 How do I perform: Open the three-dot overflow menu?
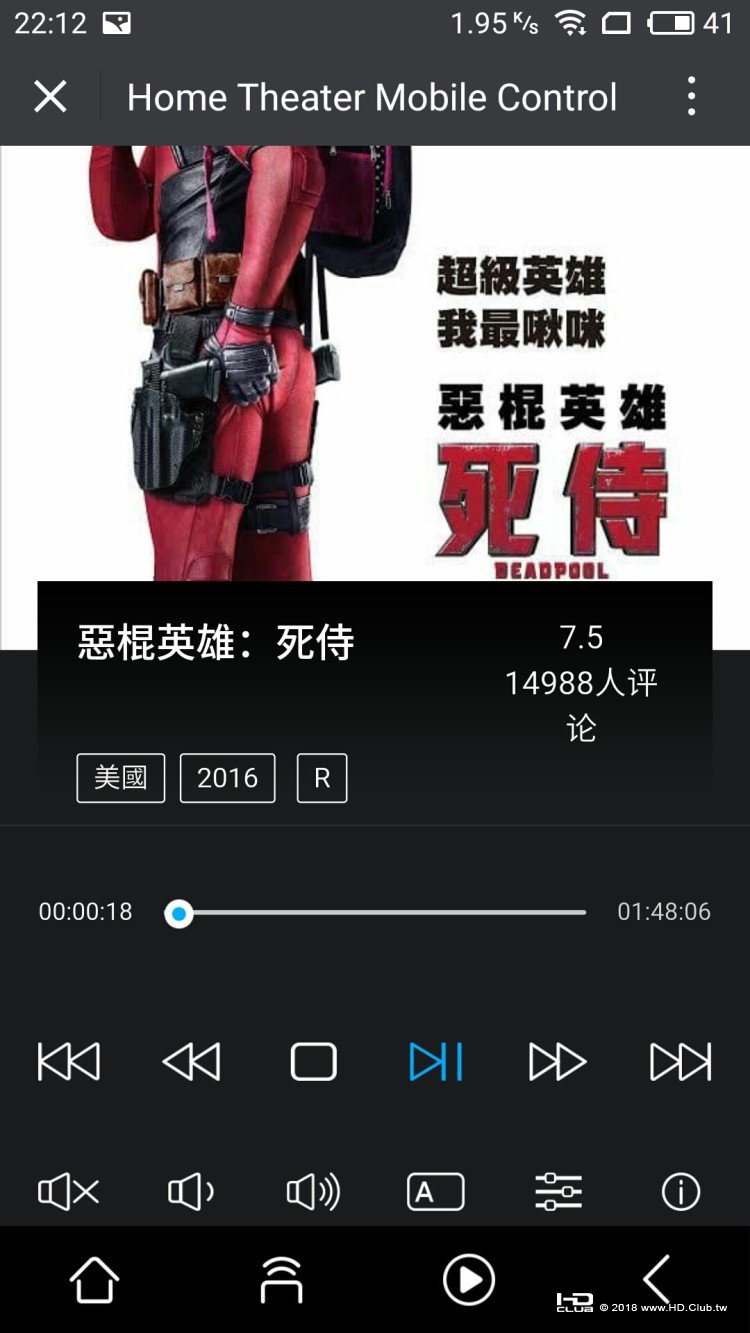coord(691,97)
